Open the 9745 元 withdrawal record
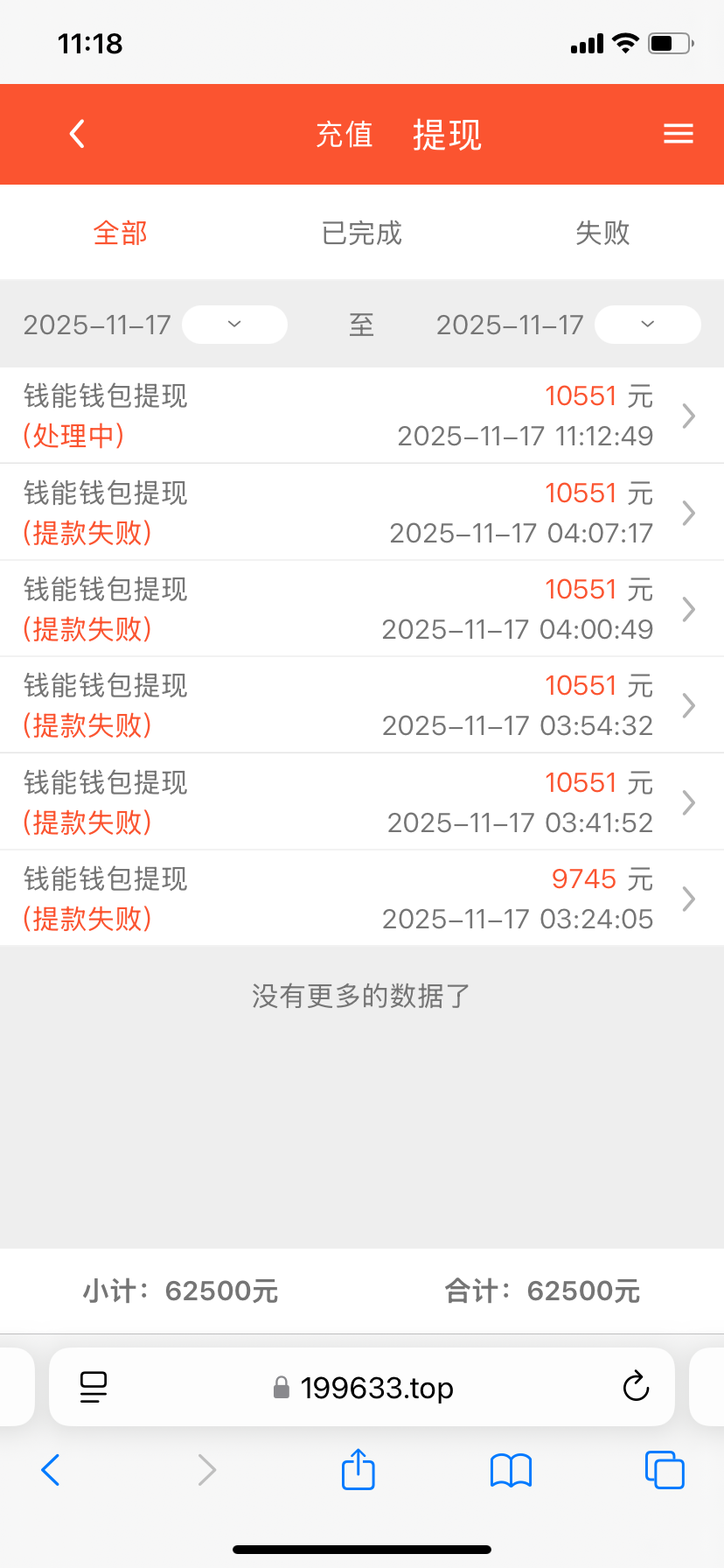Viewport: 724px width, 1568px height. coord(361,898)
